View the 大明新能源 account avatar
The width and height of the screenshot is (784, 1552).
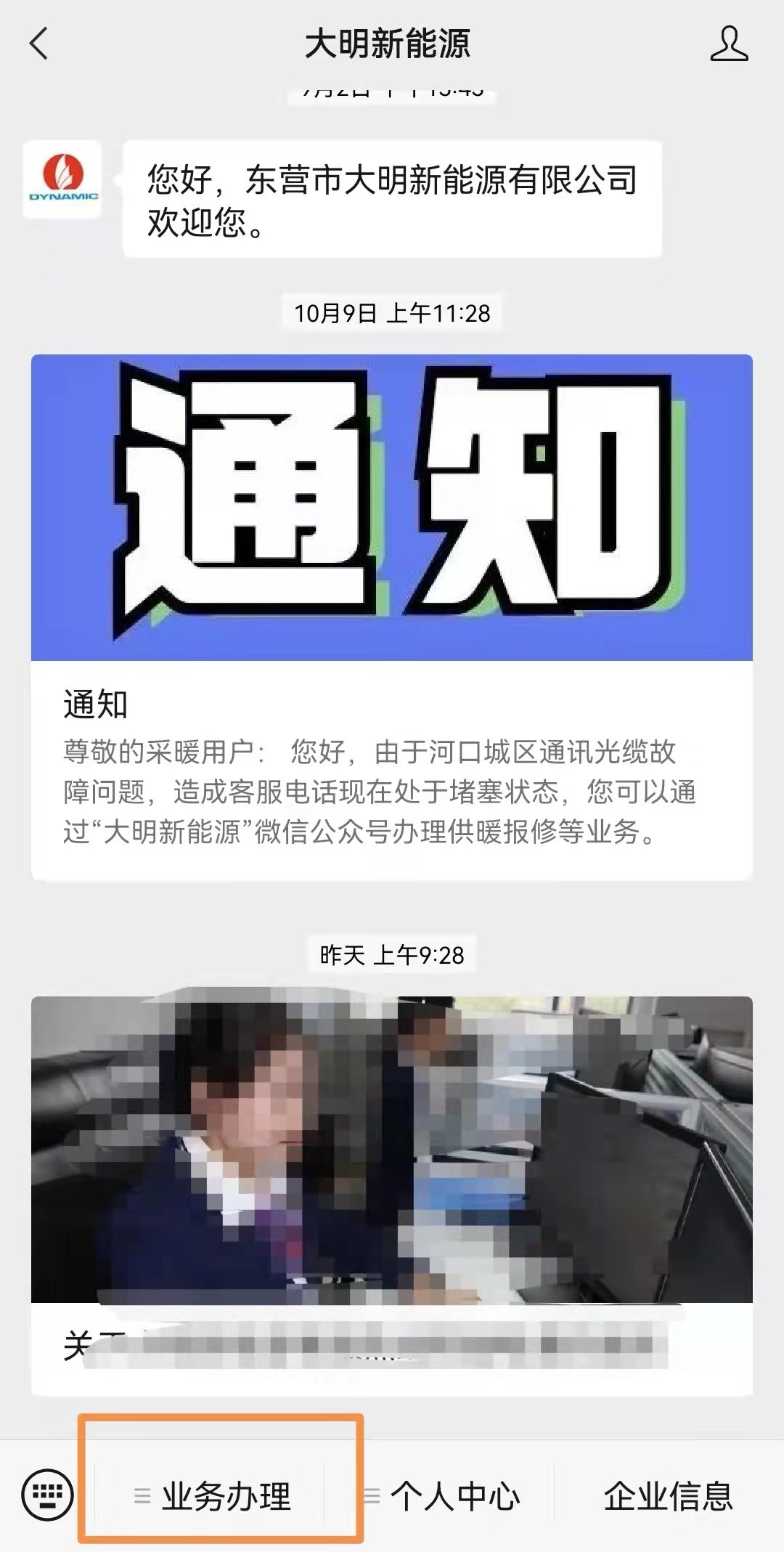(62, 179)
